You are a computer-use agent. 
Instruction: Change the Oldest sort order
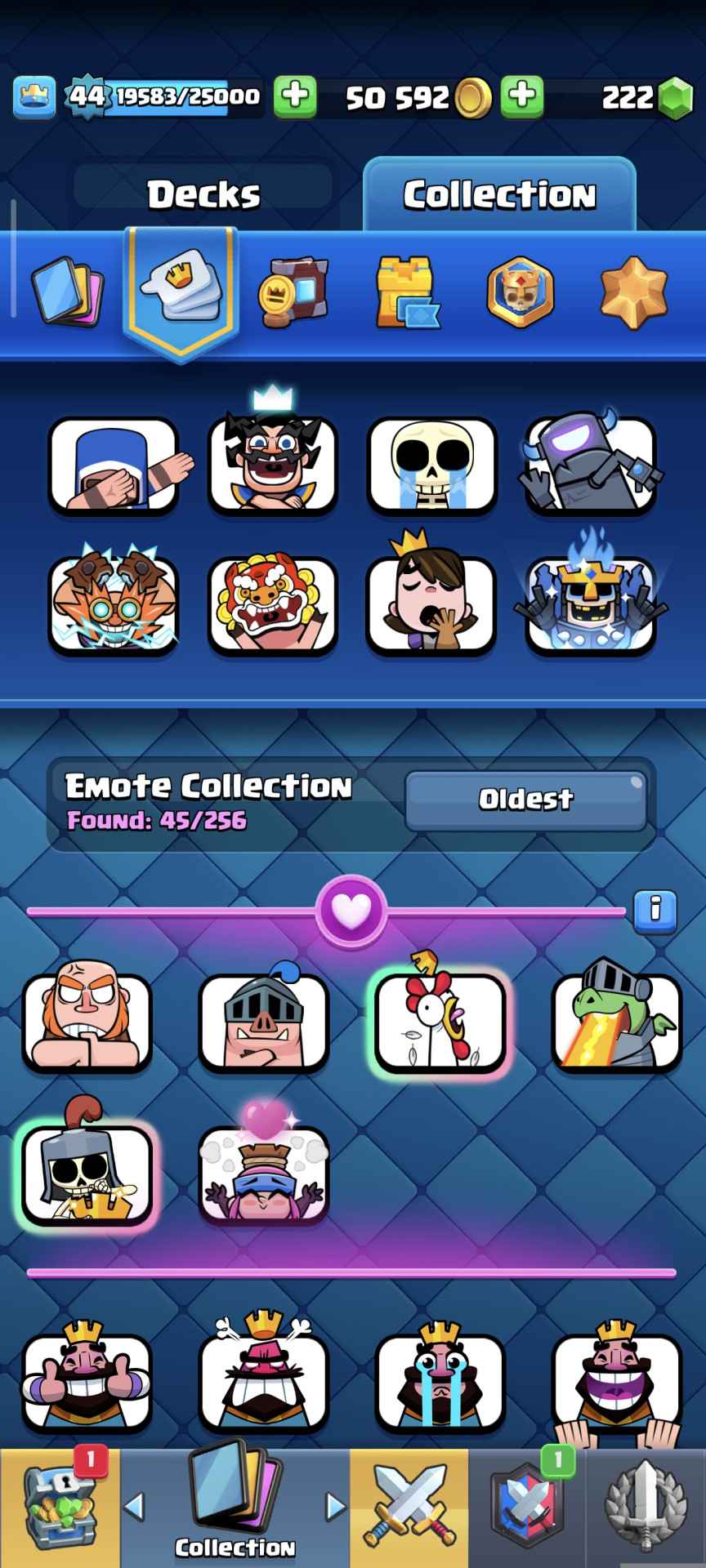pos(525,799)
